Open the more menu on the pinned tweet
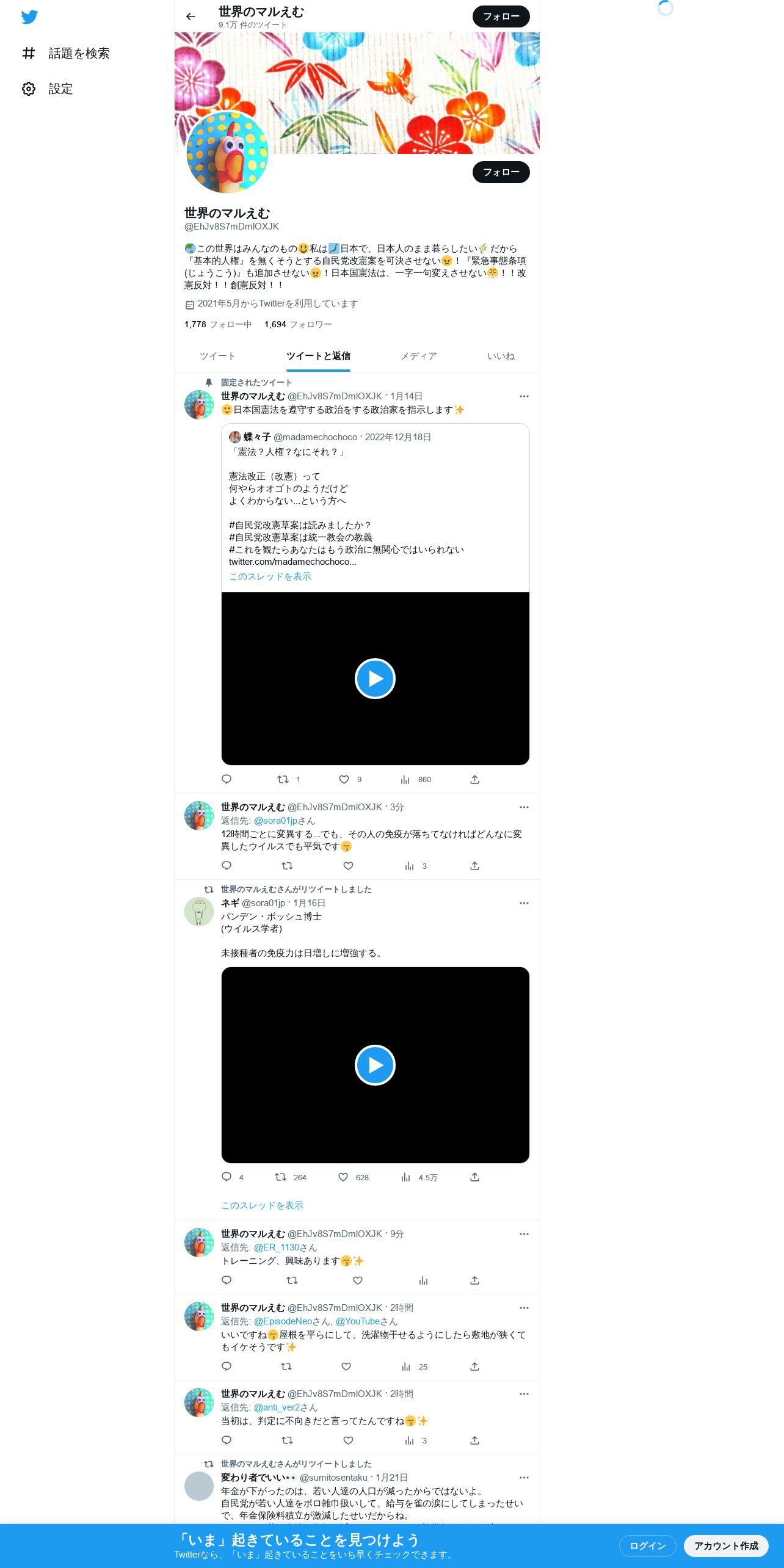Image resolution: width=784 pixels, height=1568 pixels. (524, 396)
